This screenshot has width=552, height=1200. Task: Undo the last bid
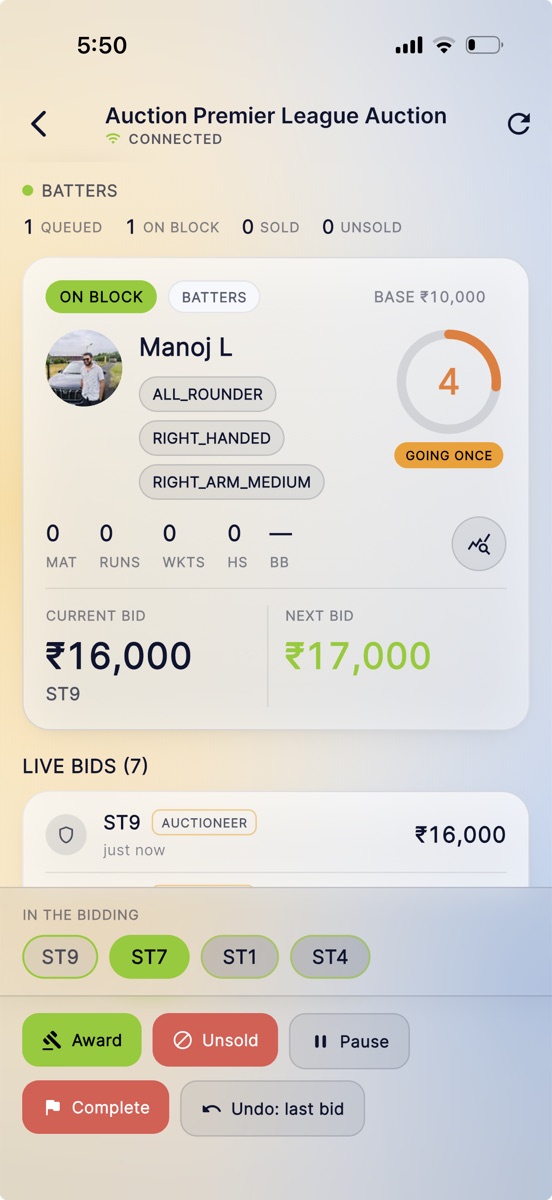[x=272, y=1108]
